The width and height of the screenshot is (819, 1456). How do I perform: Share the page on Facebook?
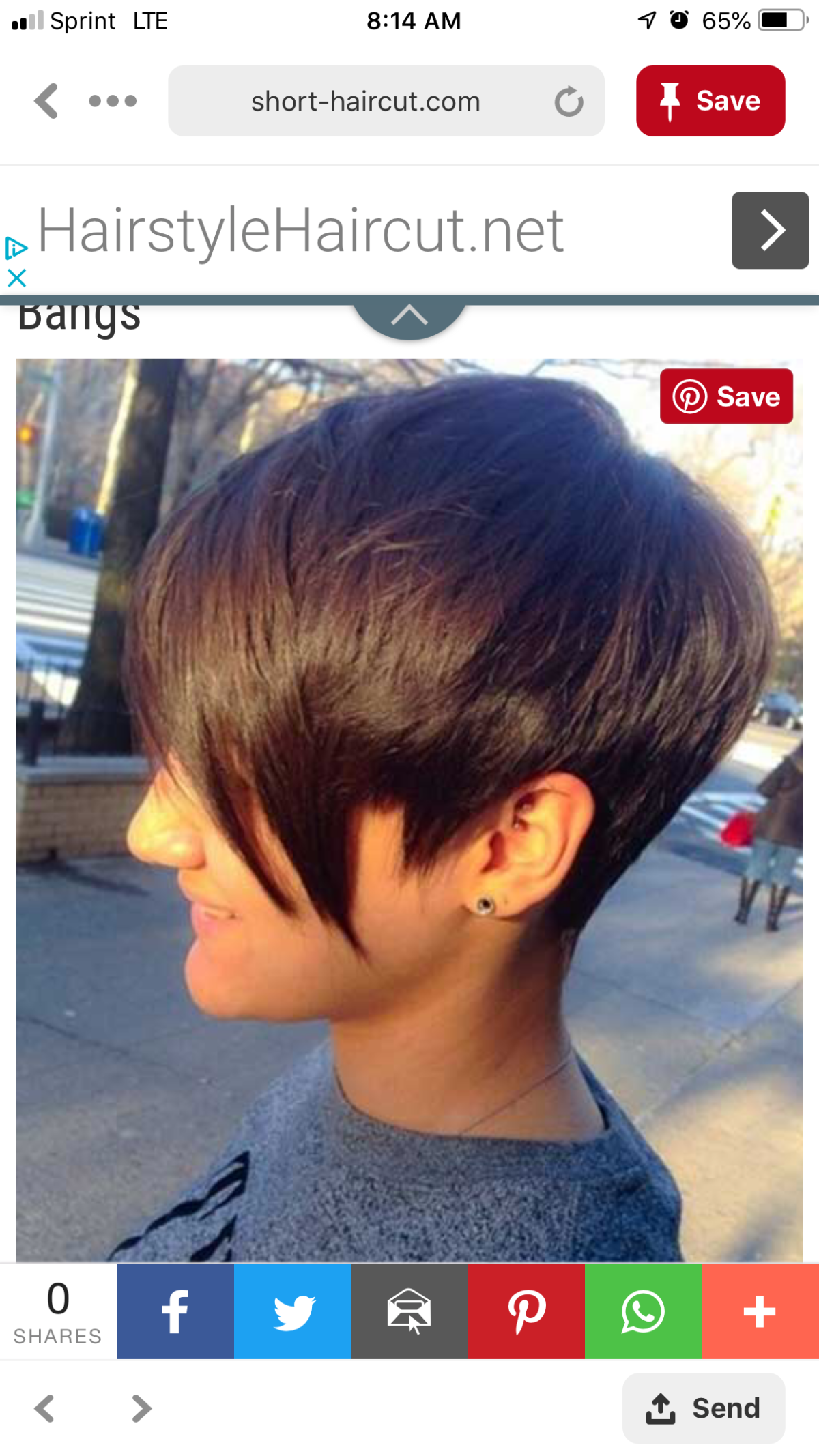(x=175, y=1311)
